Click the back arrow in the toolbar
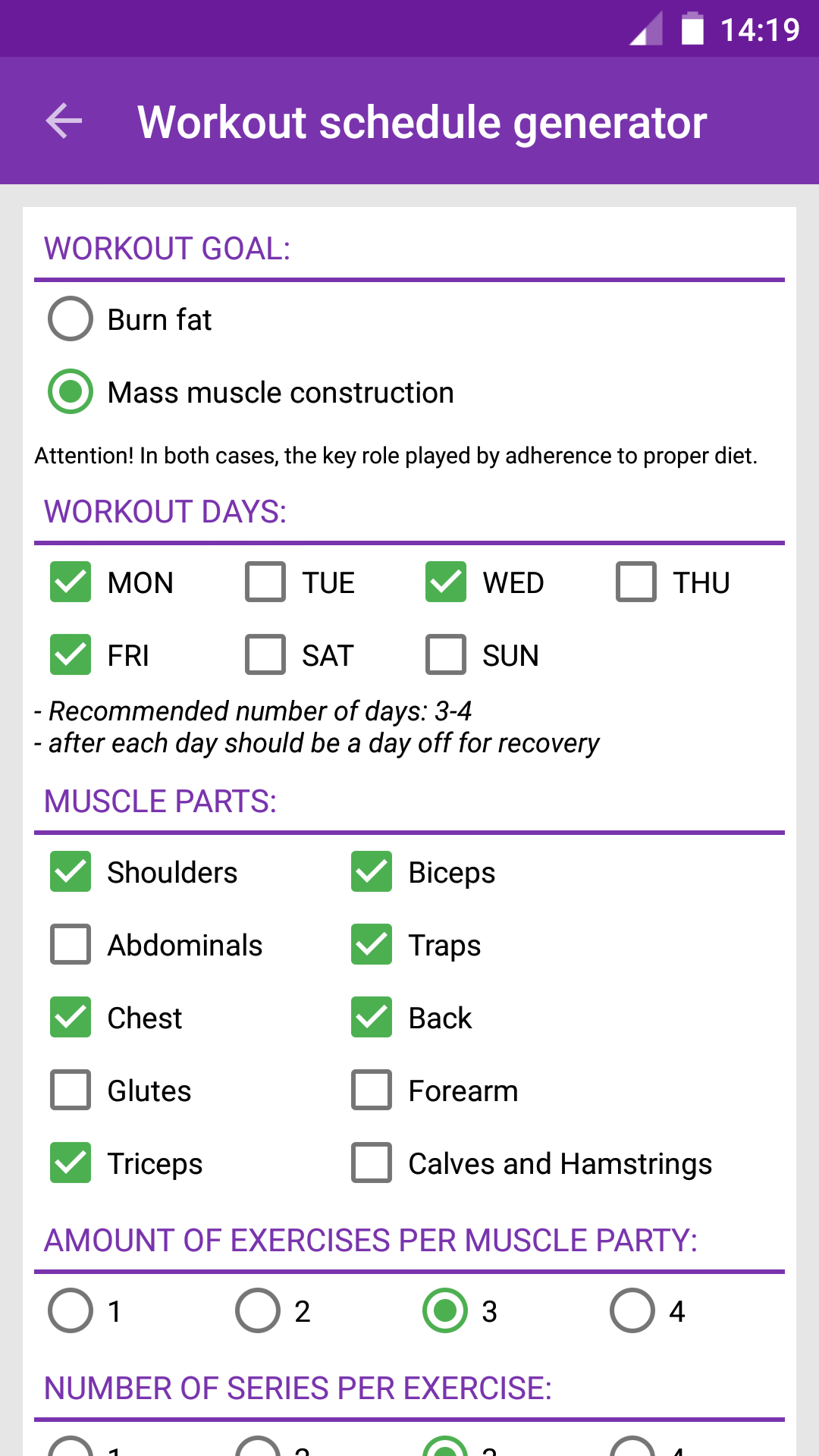819x1456 pixels. click(63, 121)
